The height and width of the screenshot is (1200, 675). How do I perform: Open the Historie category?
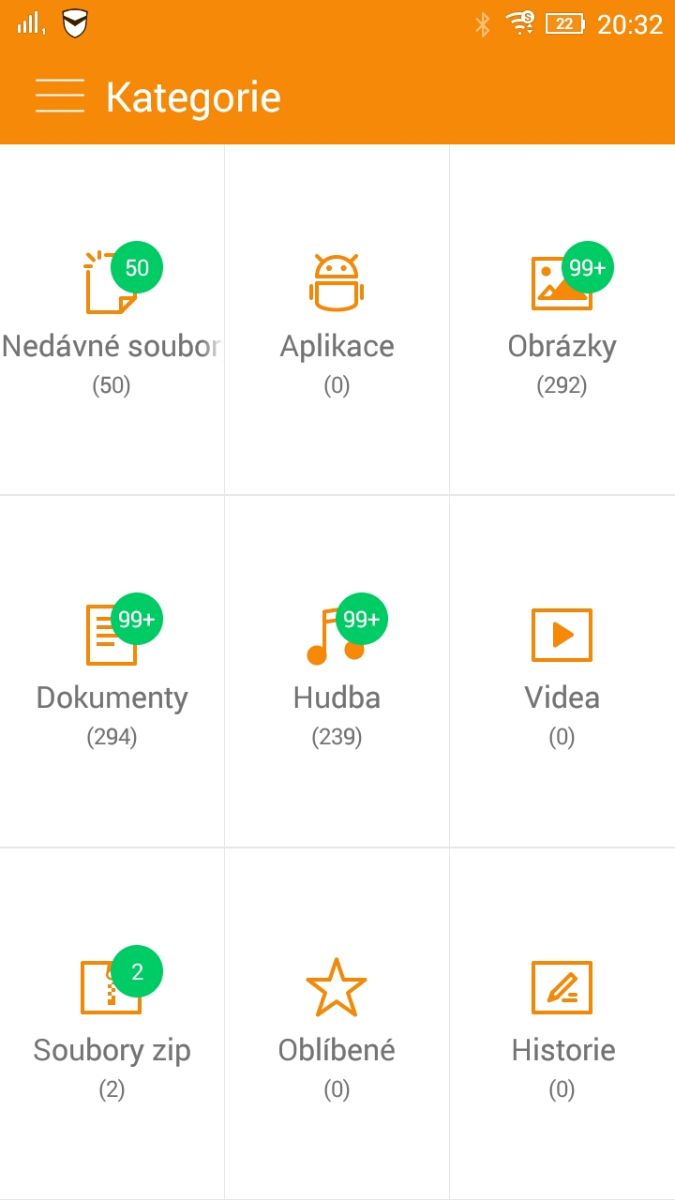pyautogui.click(x=562, y=1024)
